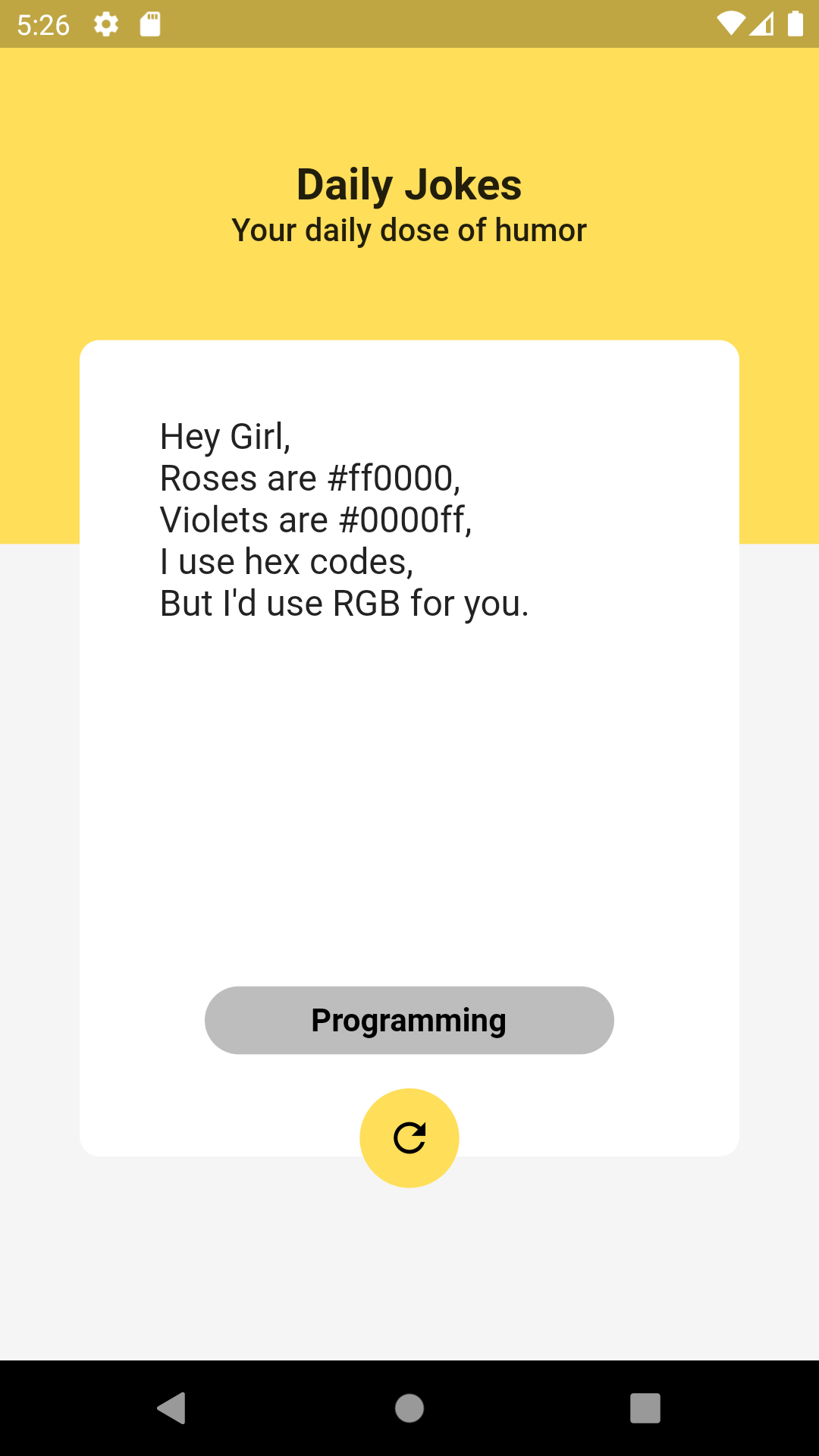Open the settings gear in the status bar

point(105,24)
